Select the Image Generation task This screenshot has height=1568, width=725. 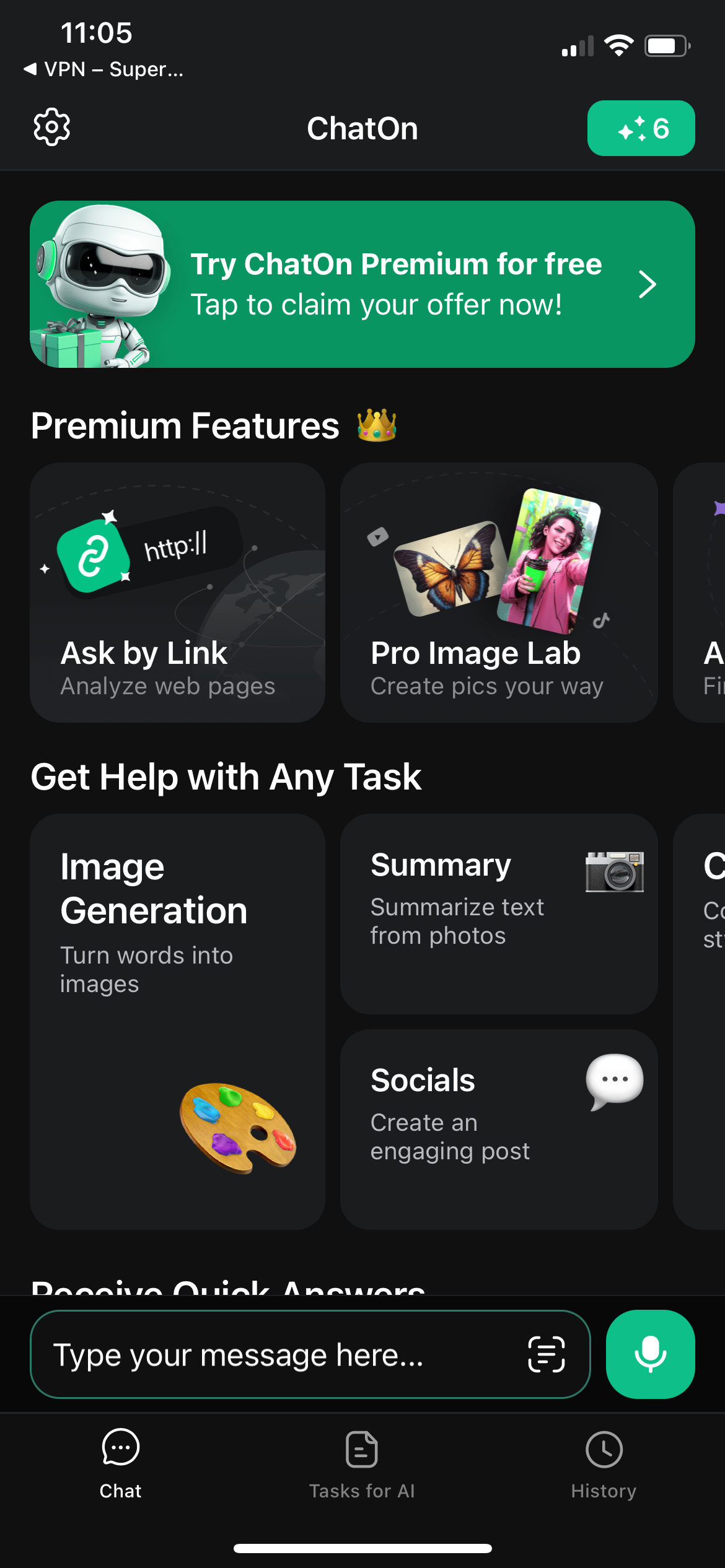pos(177,1021)
